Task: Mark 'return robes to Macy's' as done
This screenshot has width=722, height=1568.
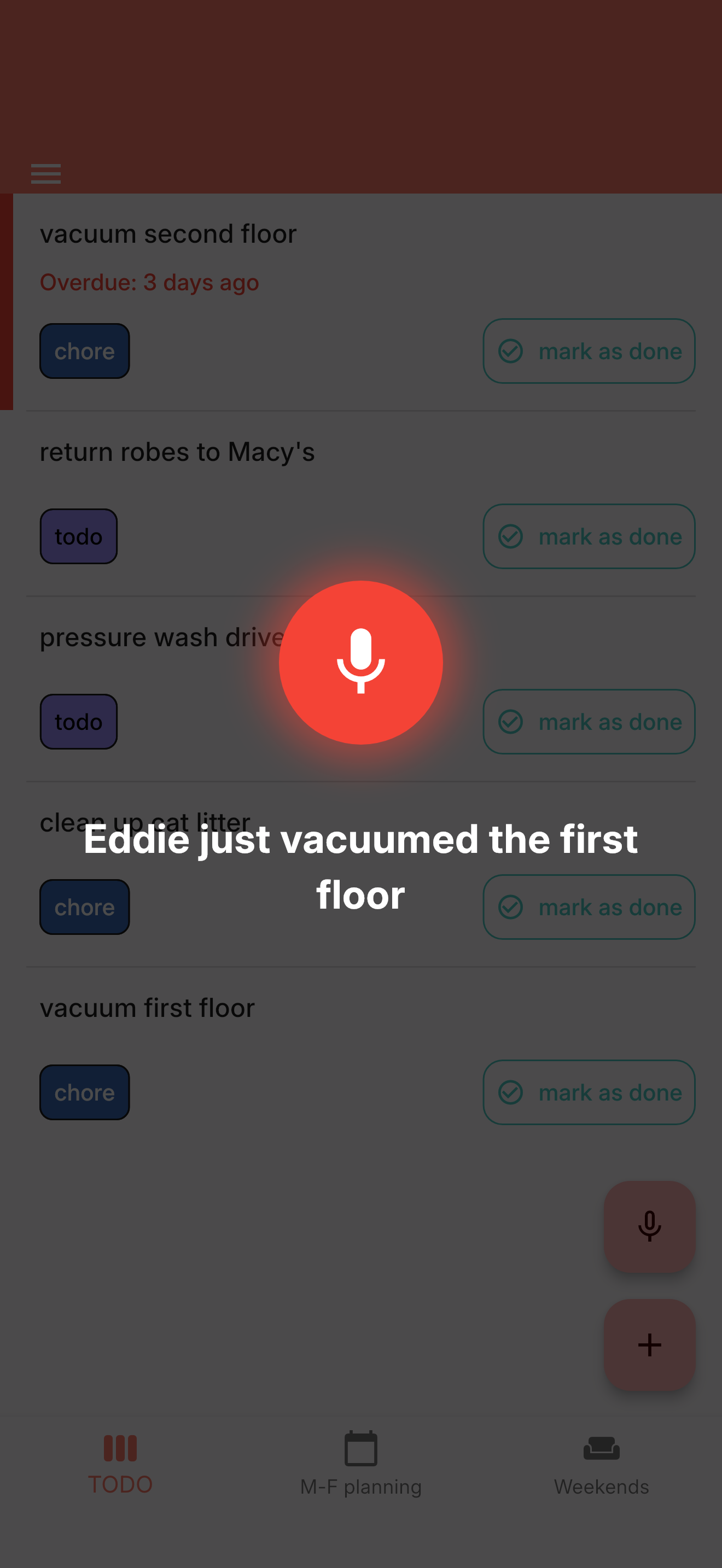Action: click(589, 536)
